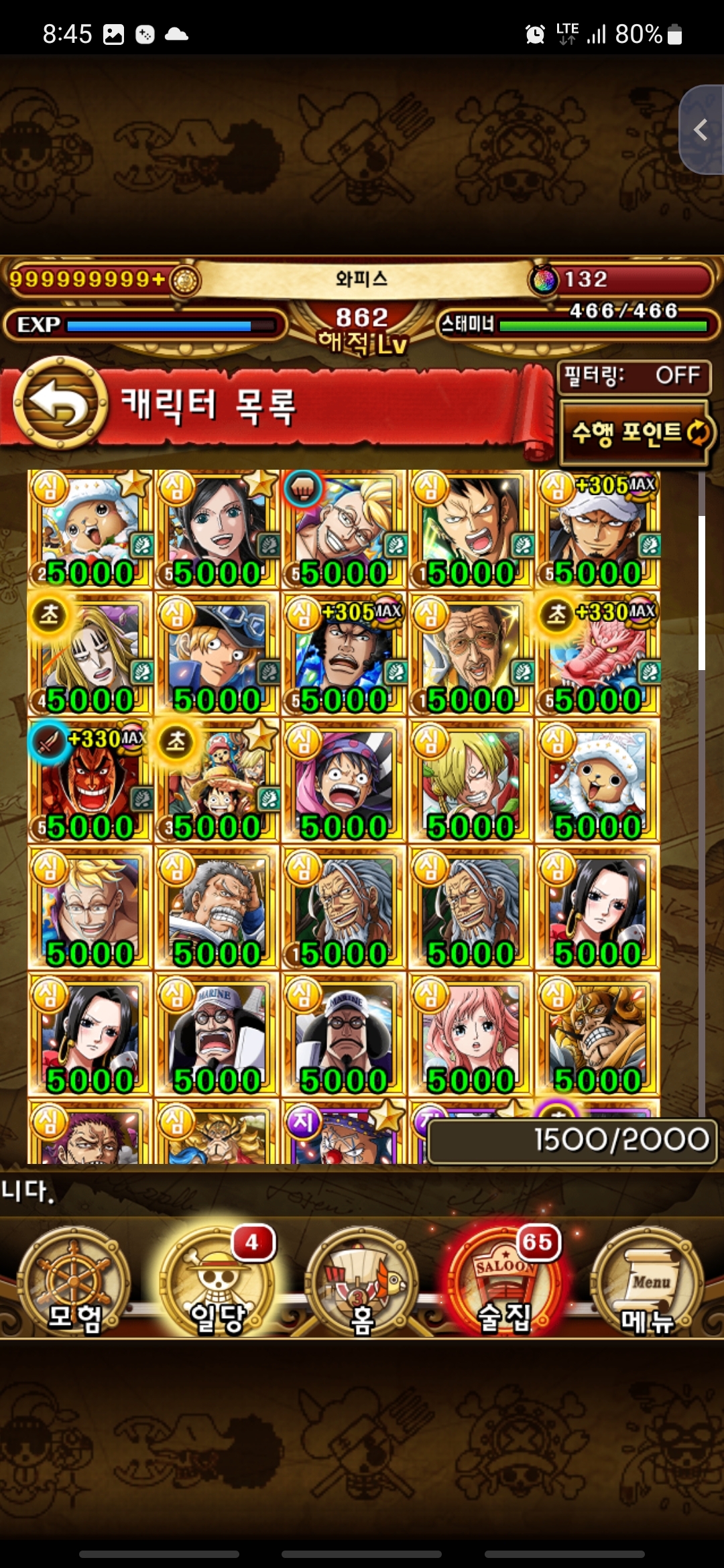Open the 술집 saloon tab
The image size is (724, 1568).
[504, 1281]
